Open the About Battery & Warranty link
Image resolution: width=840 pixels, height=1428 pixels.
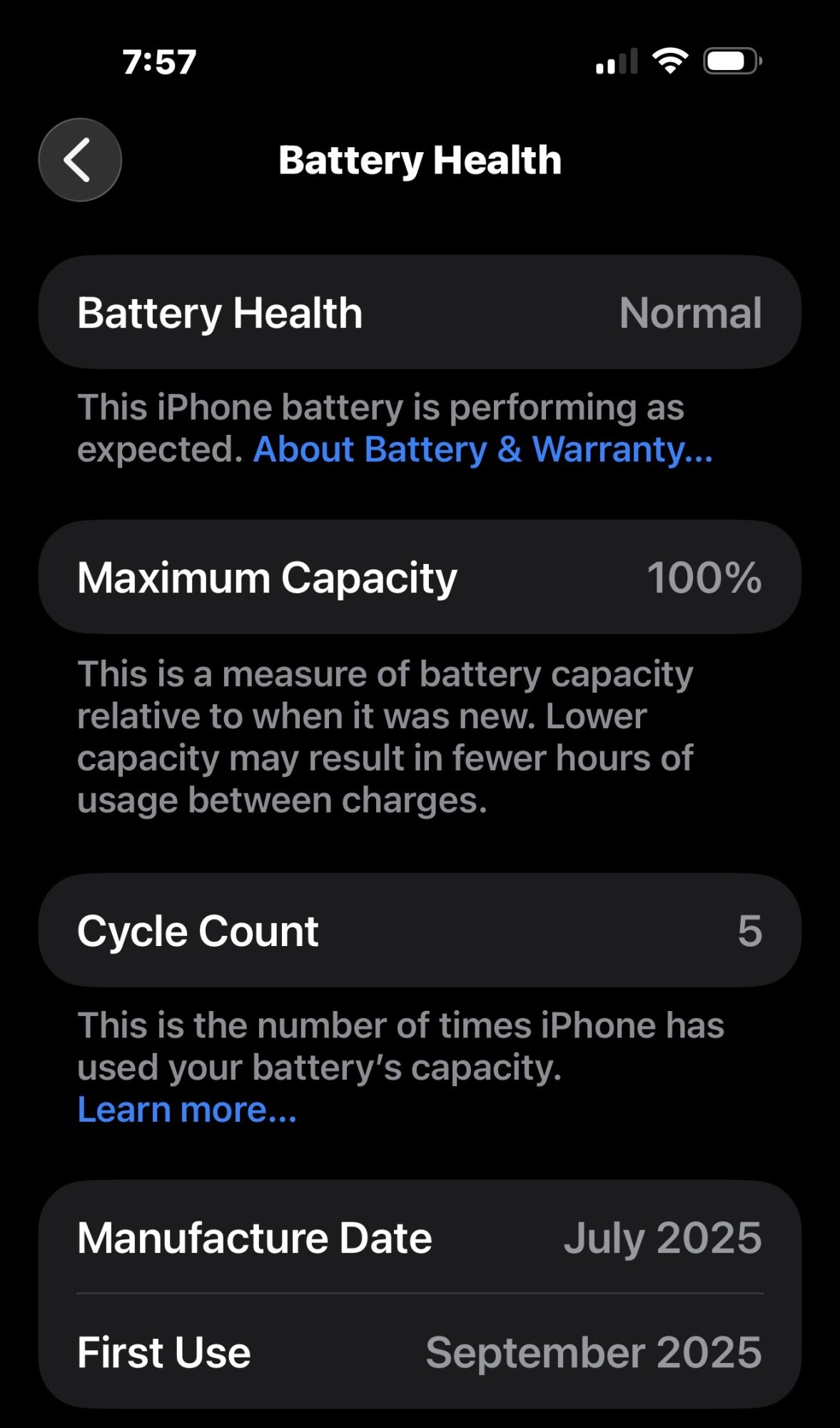point(482,450)
